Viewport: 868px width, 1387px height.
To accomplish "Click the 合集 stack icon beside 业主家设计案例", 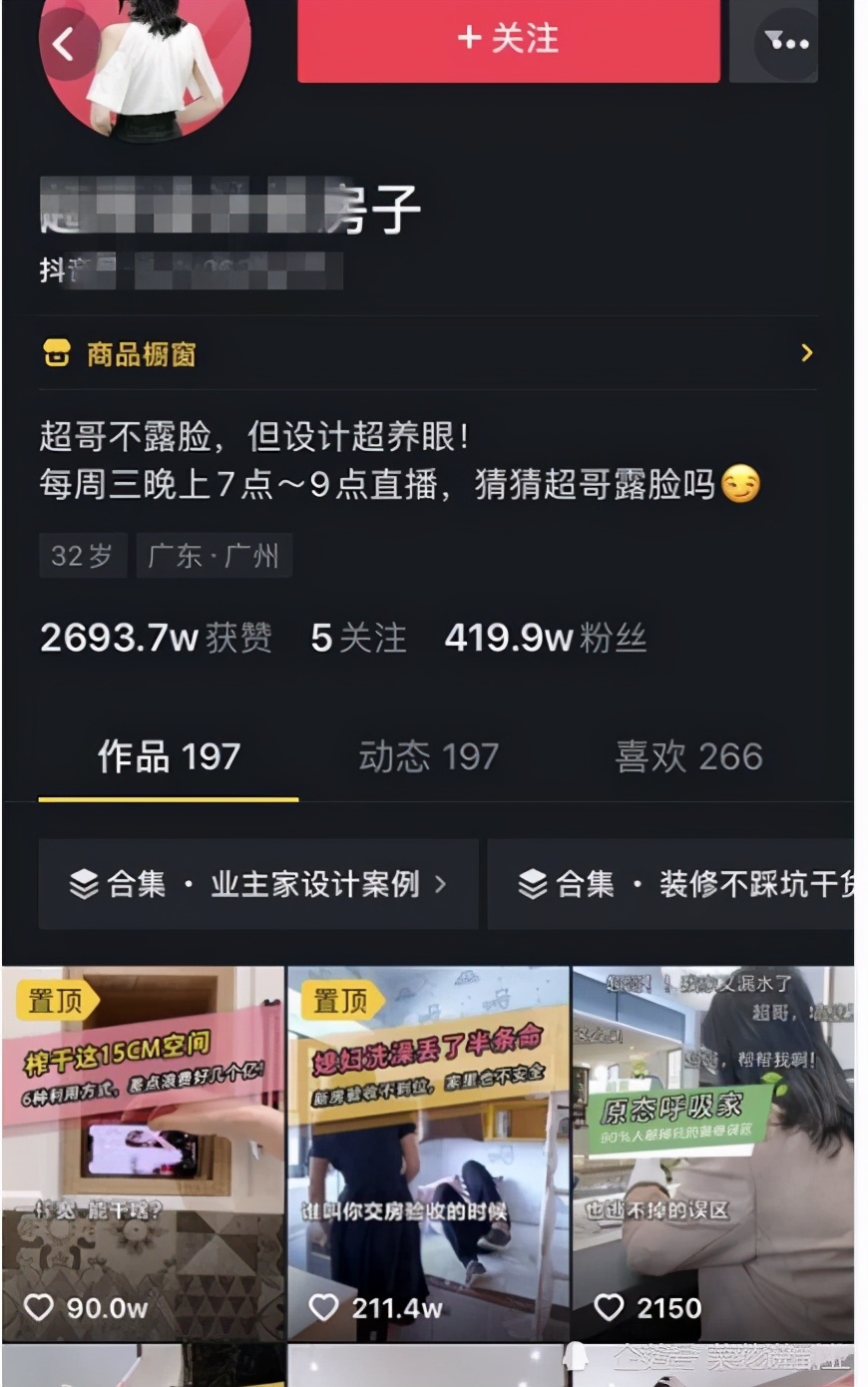I will [80, 884].
